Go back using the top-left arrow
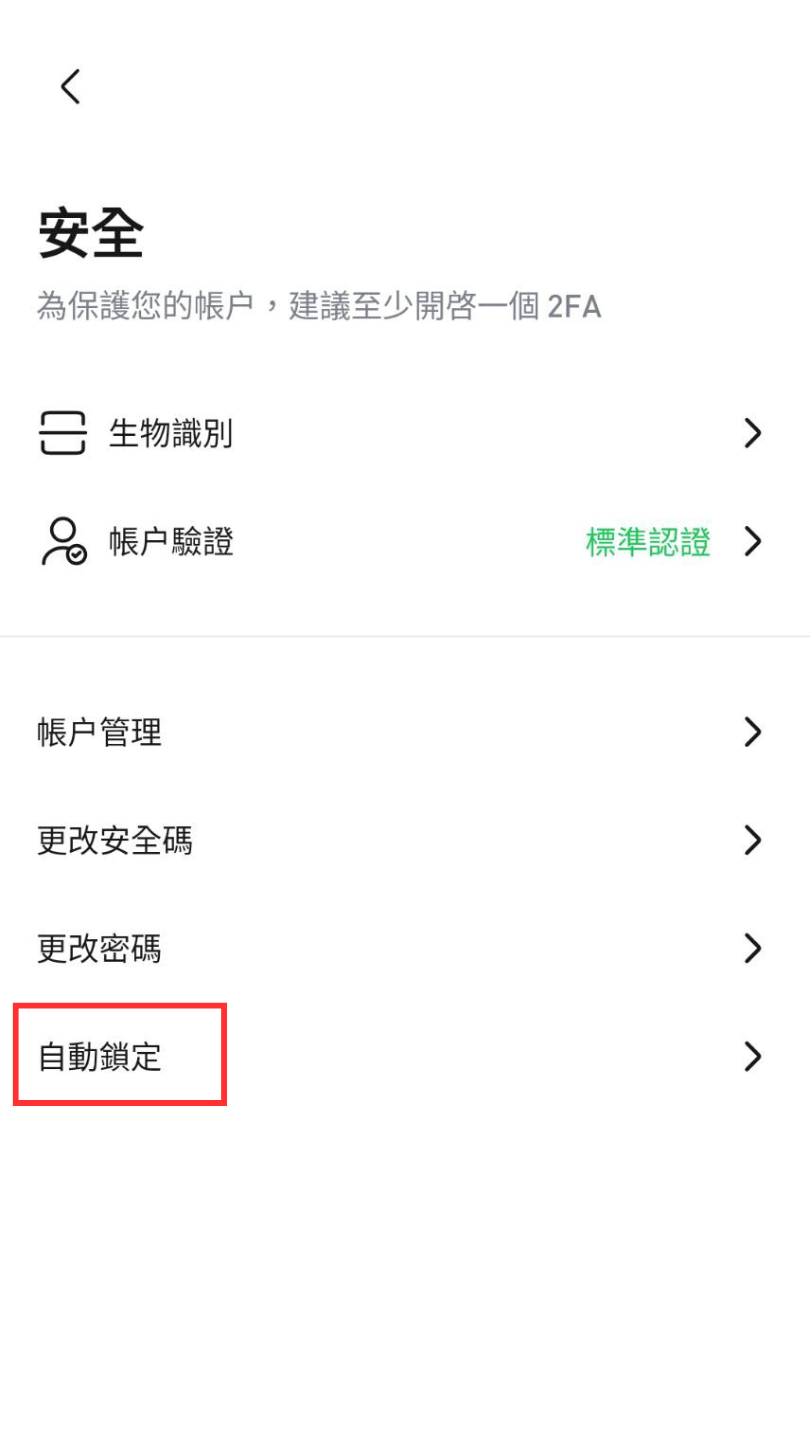Image resolution: width=810 pixels, height=1440 pixels. click(x=70, y=87)
